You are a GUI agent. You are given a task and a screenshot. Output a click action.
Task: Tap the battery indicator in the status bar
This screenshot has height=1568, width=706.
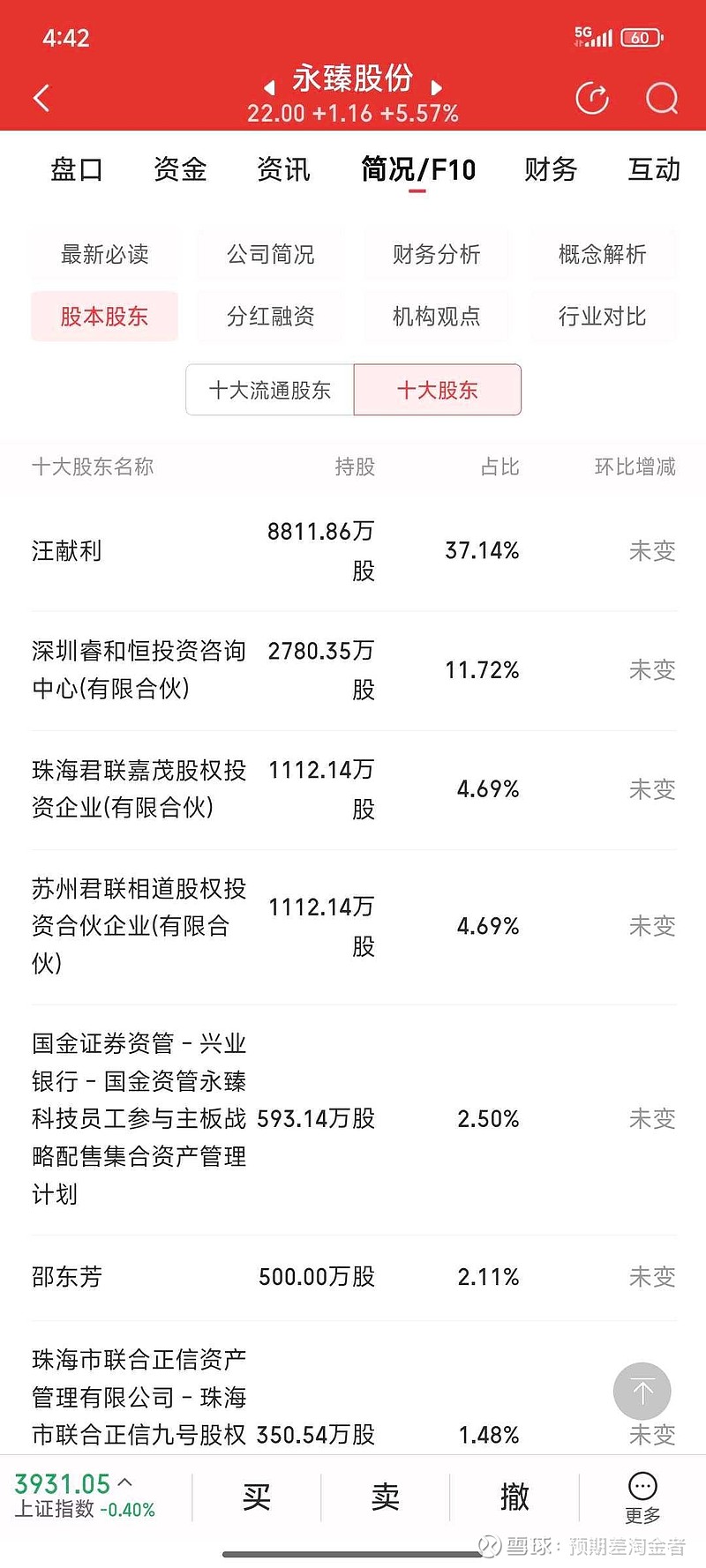pos(642,38)
